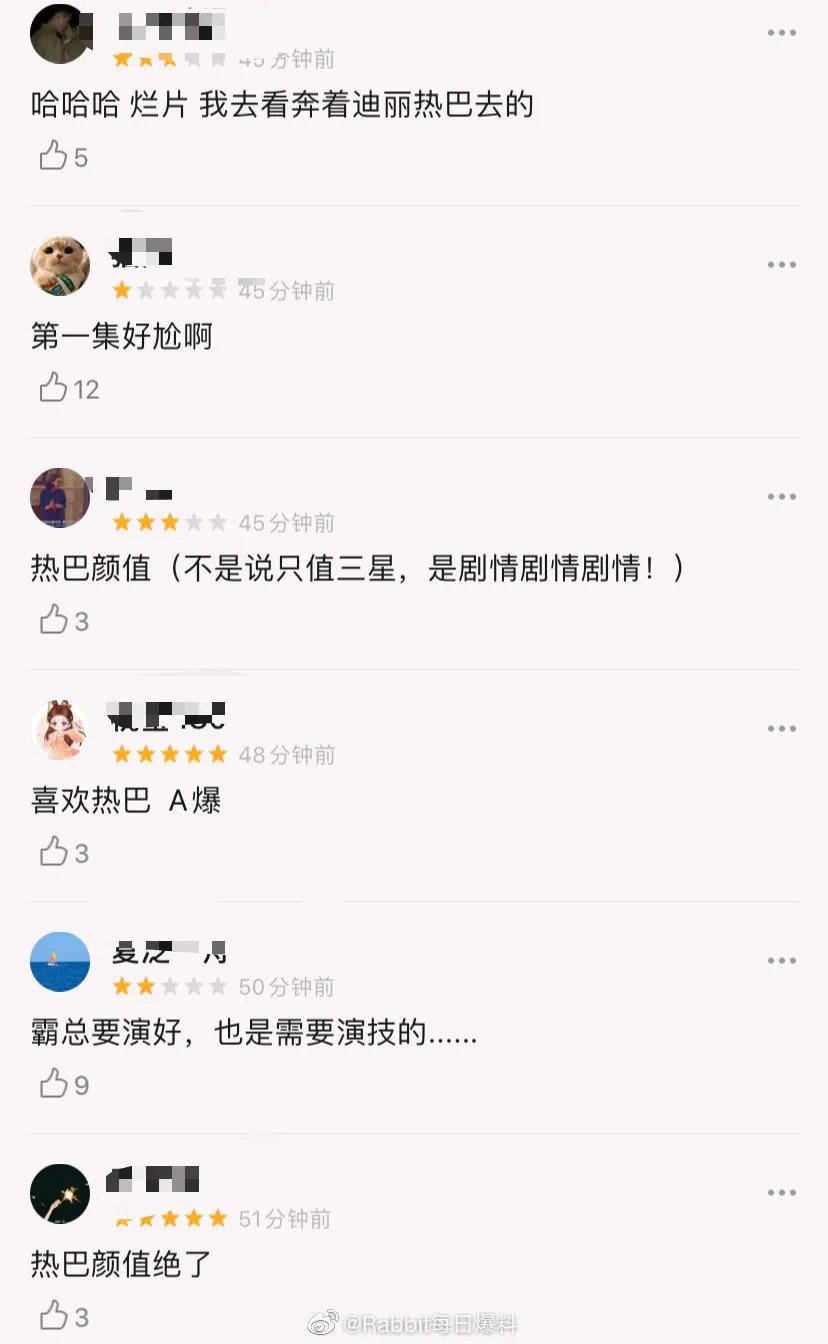Click a star in the five-star rating row

(x=170, y=754)
